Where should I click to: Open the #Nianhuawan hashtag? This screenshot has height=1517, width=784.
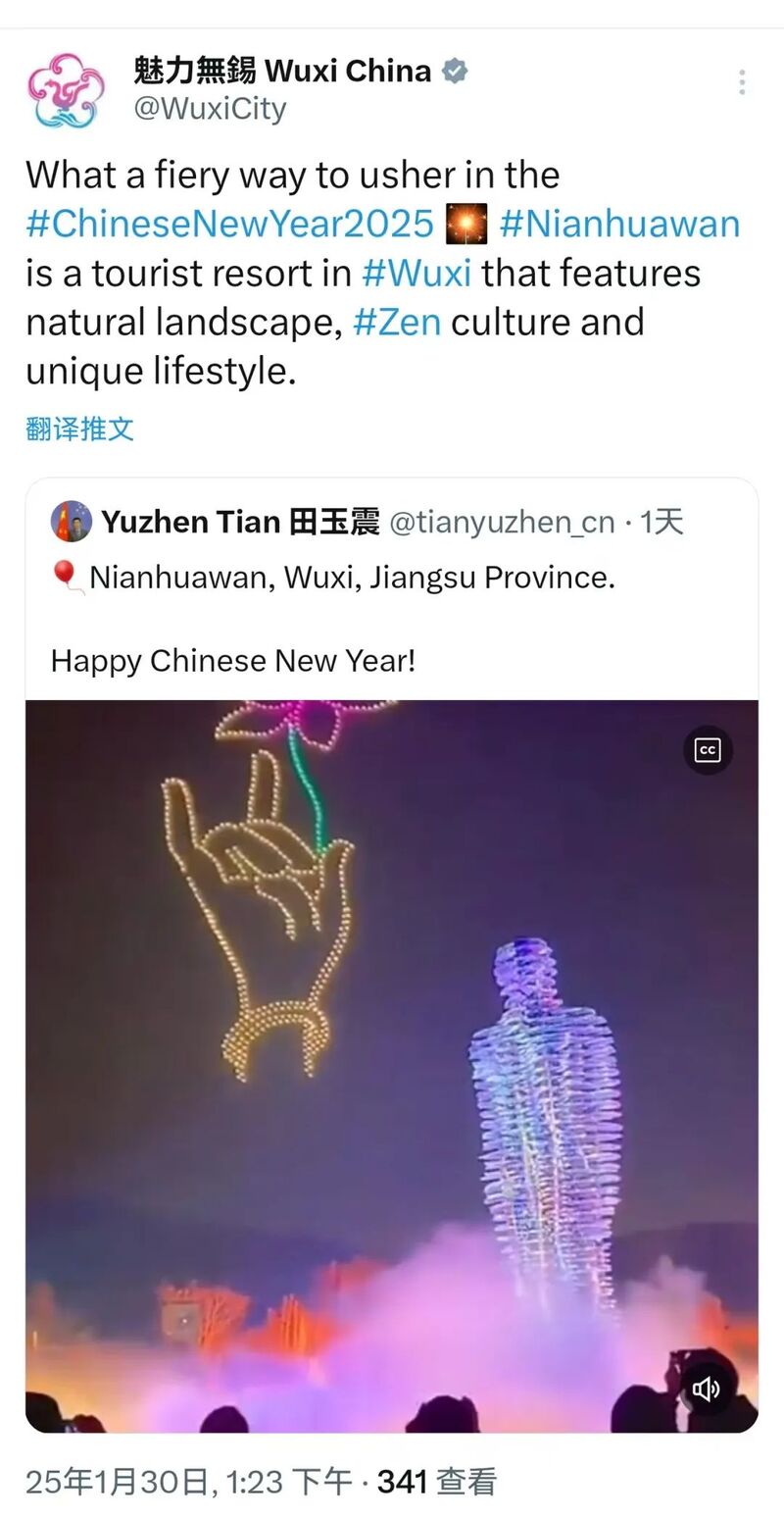(619, 224)
